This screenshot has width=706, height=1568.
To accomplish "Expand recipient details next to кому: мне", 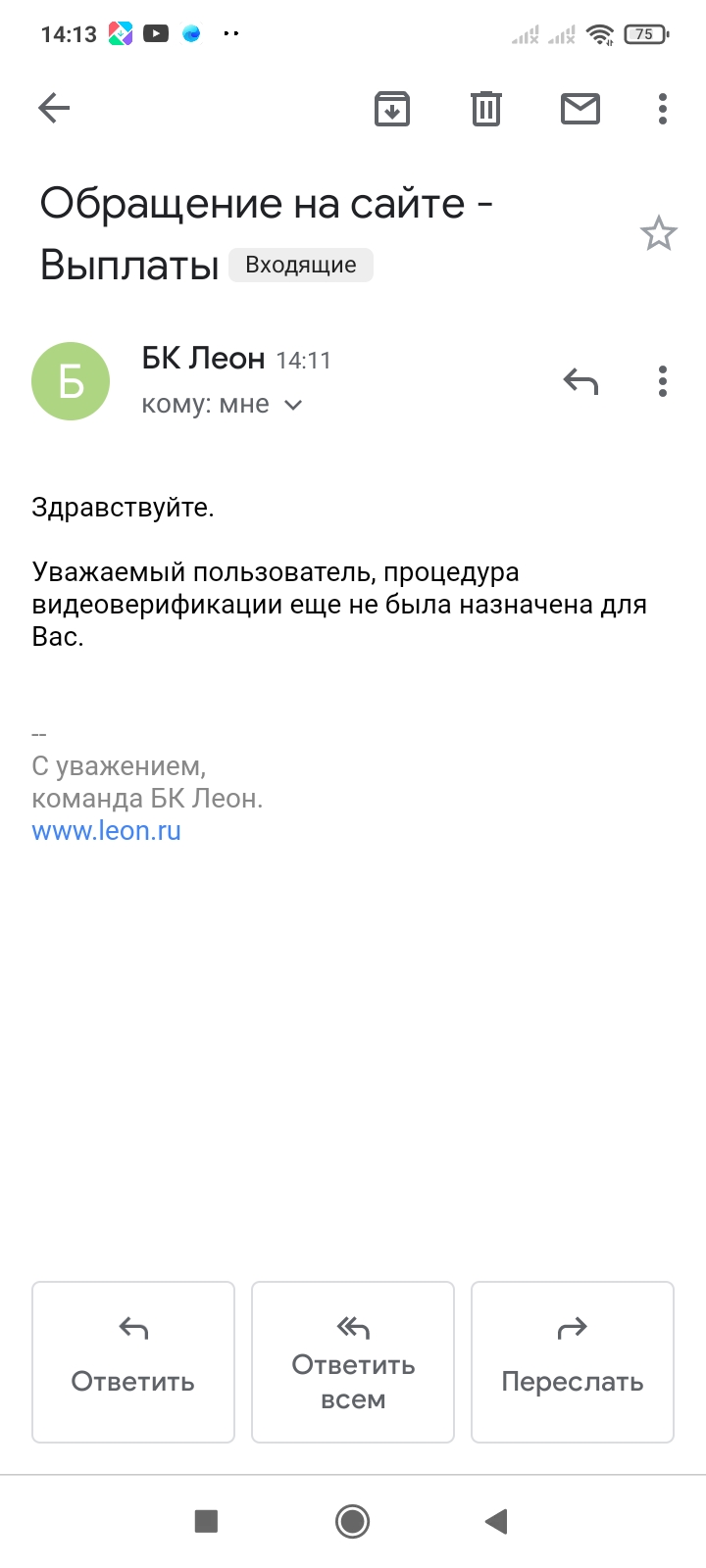I will (293, 405).
